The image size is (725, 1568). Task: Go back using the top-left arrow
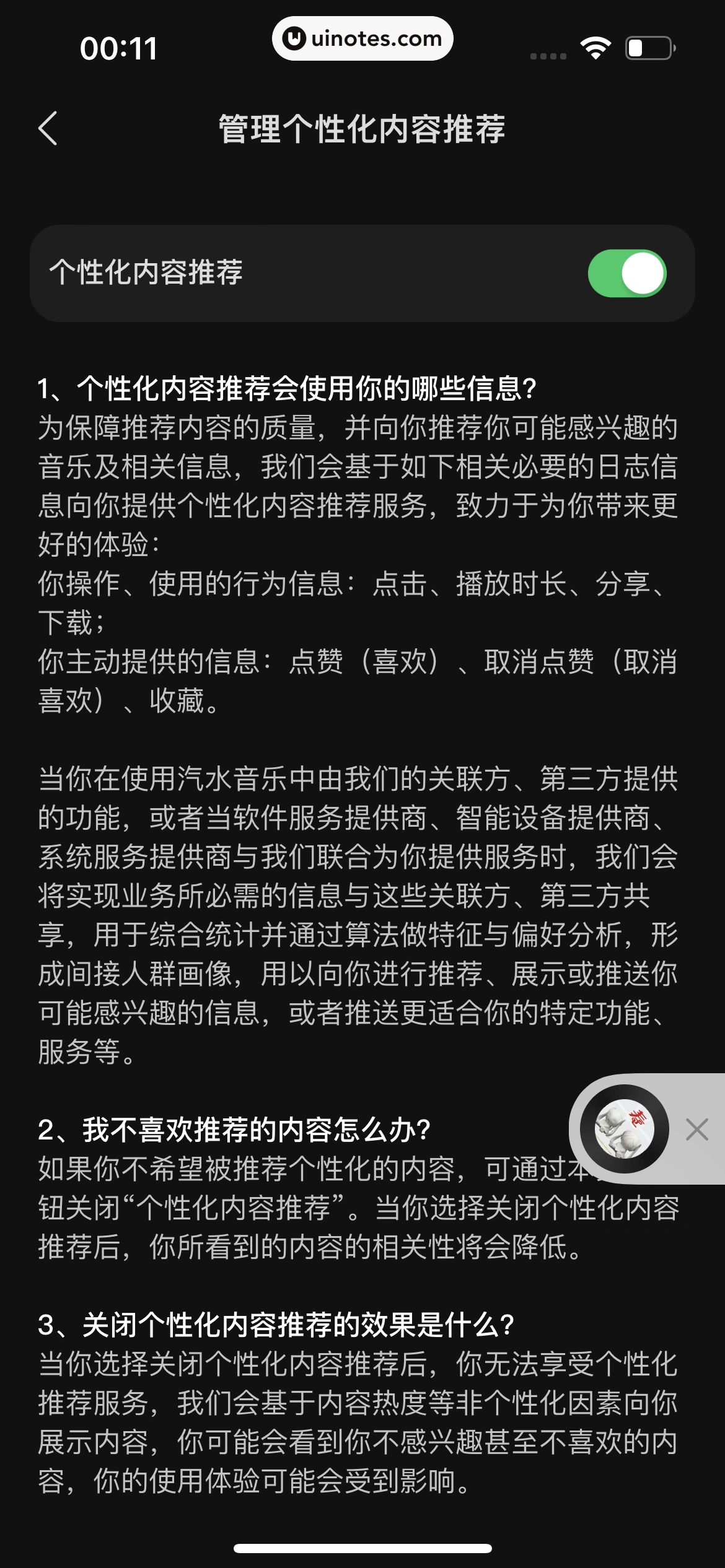click(48, 129)
